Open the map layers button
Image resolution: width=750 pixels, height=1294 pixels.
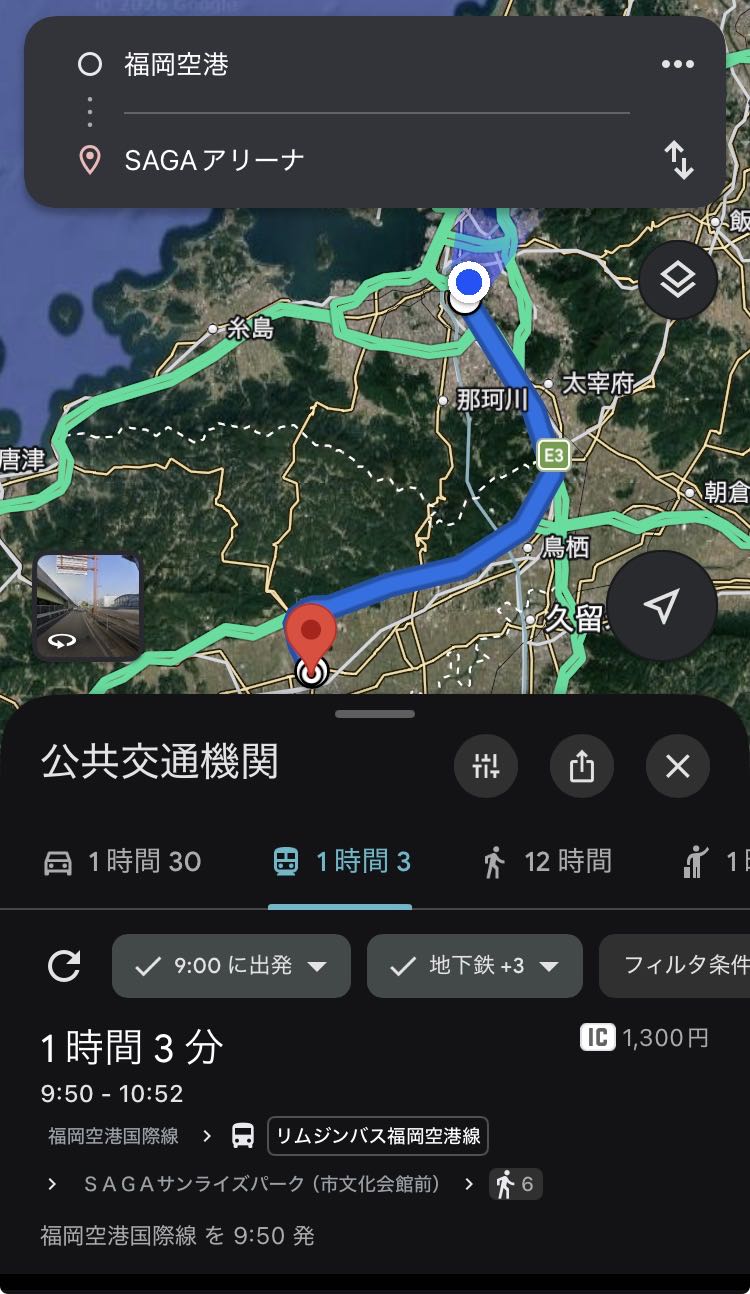(678, 280)
